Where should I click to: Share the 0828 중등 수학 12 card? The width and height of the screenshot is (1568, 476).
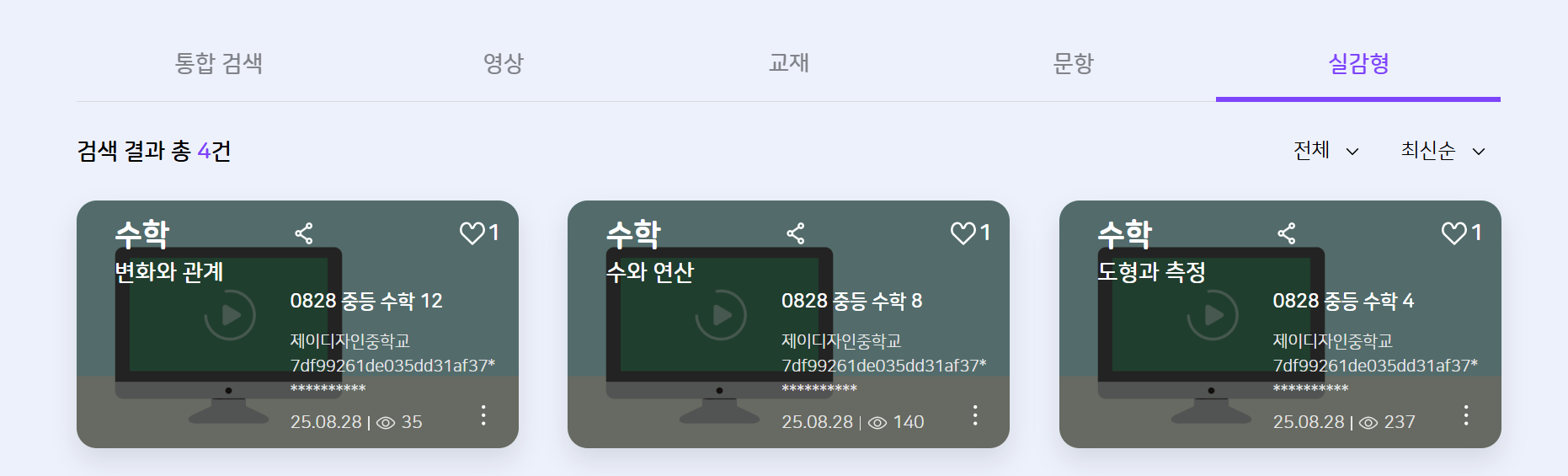[304, 233]
